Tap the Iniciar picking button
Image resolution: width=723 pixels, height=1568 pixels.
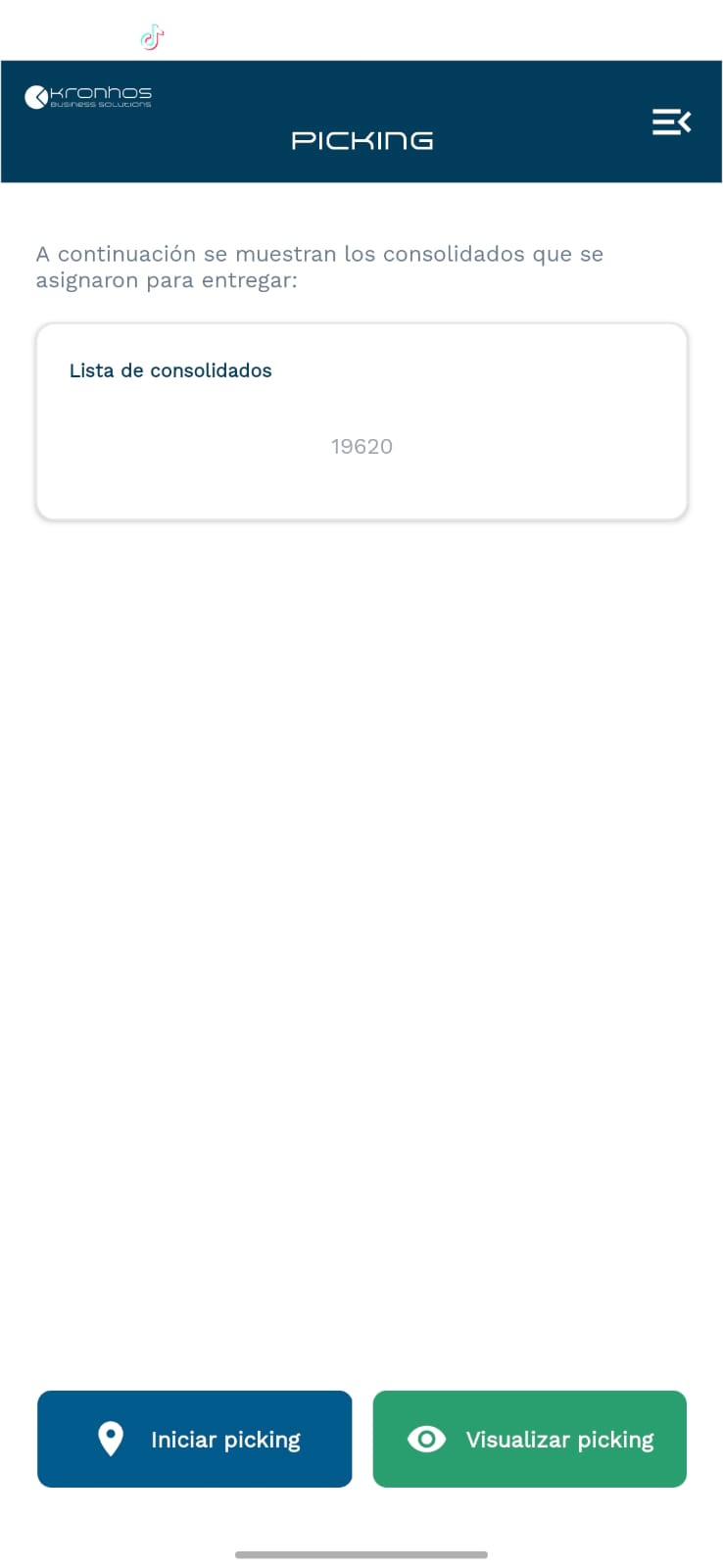pos(194,1439)
